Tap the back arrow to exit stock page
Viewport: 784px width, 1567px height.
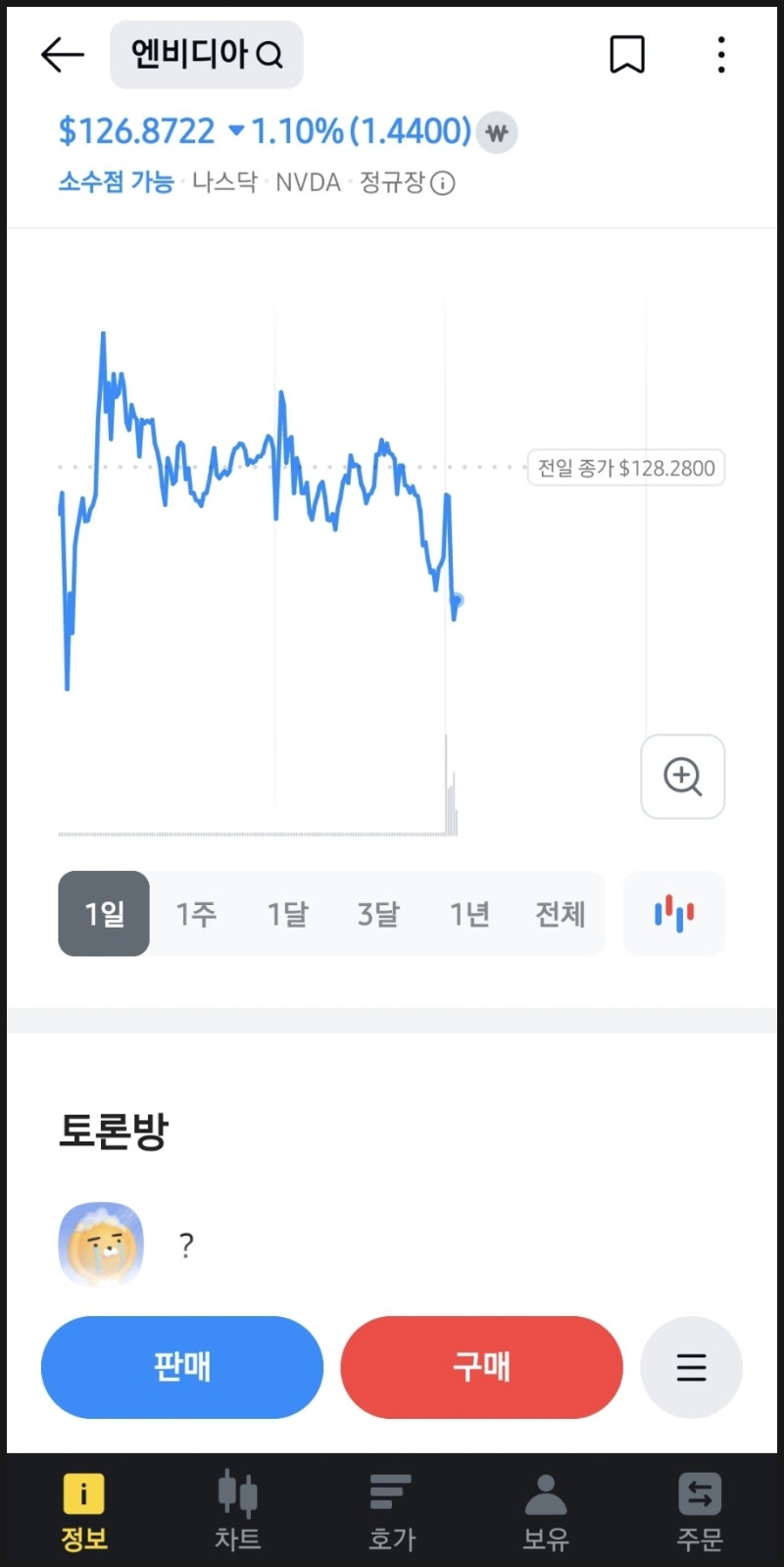pos(62,55)
